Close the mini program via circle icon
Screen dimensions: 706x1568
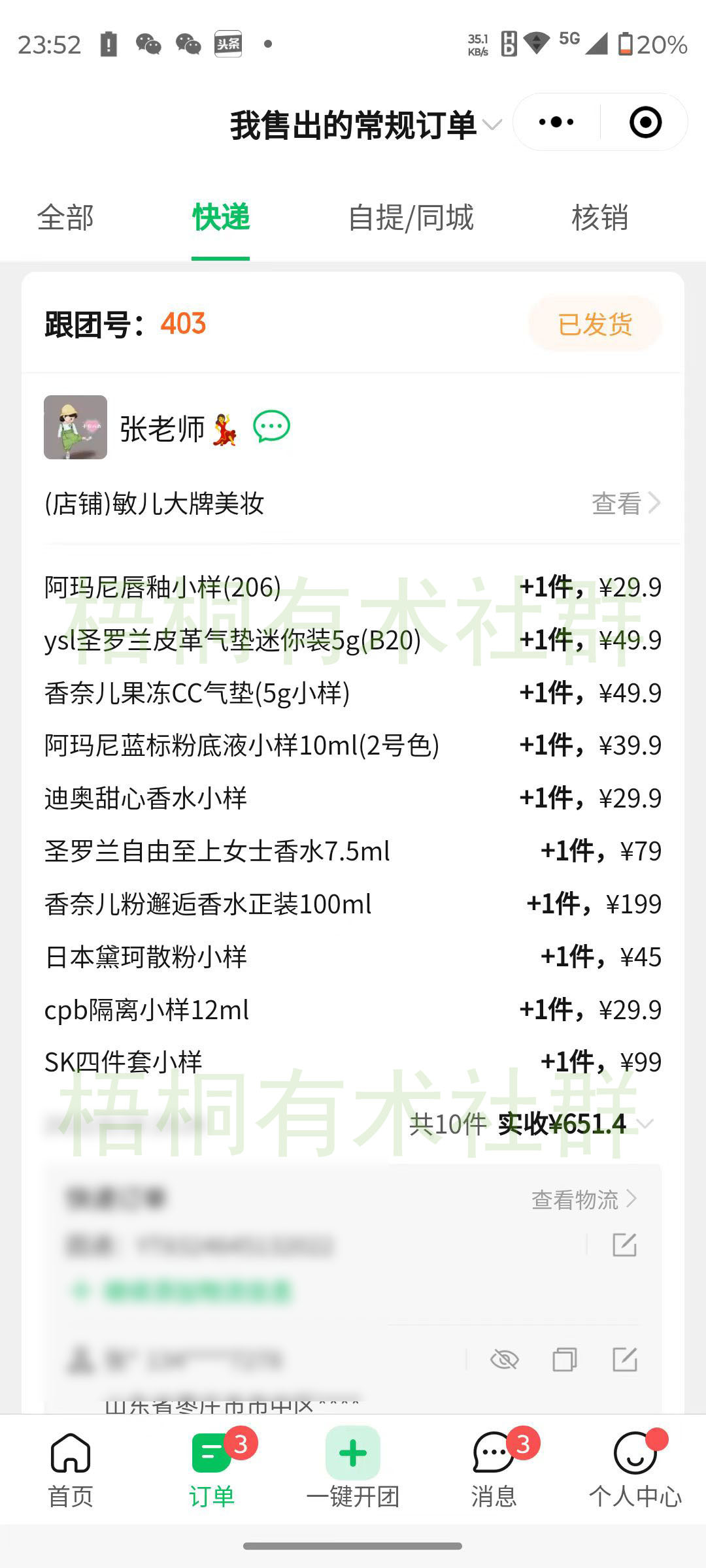(645, 122)
